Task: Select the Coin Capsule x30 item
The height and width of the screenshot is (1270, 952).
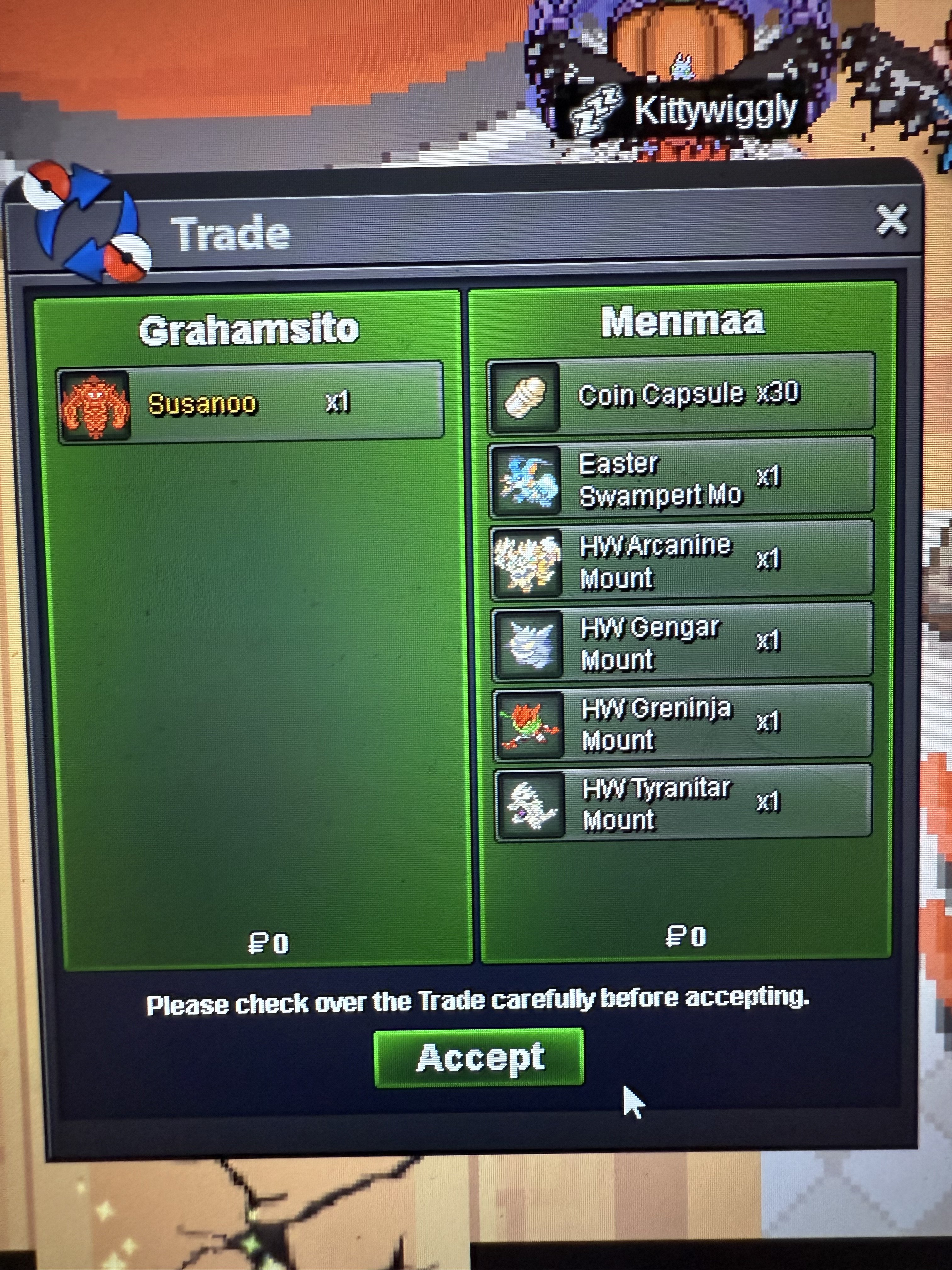Action: click(x=681, y=394)
